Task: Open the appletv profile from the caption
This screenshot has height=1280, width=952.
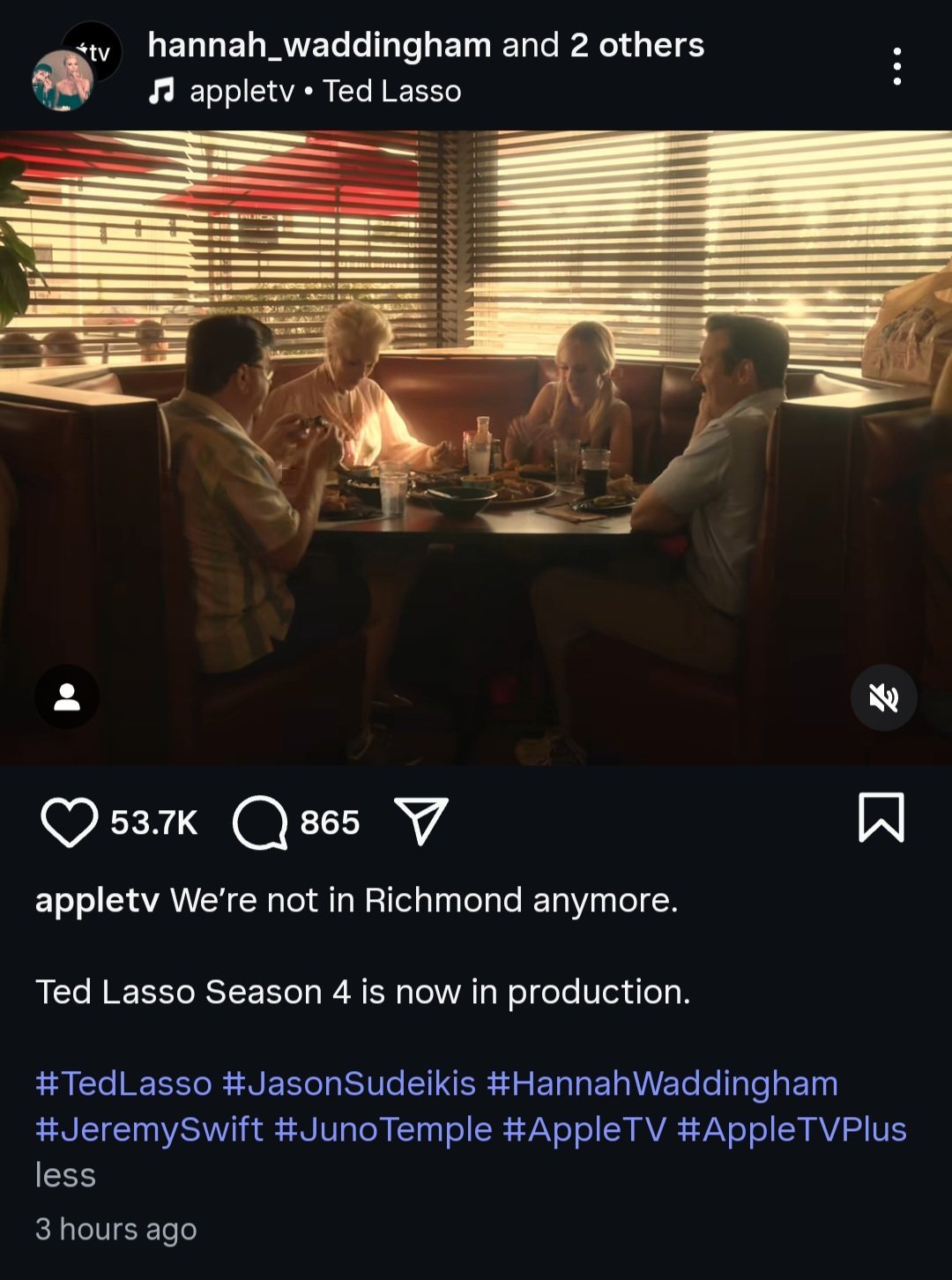Action: 97,900
